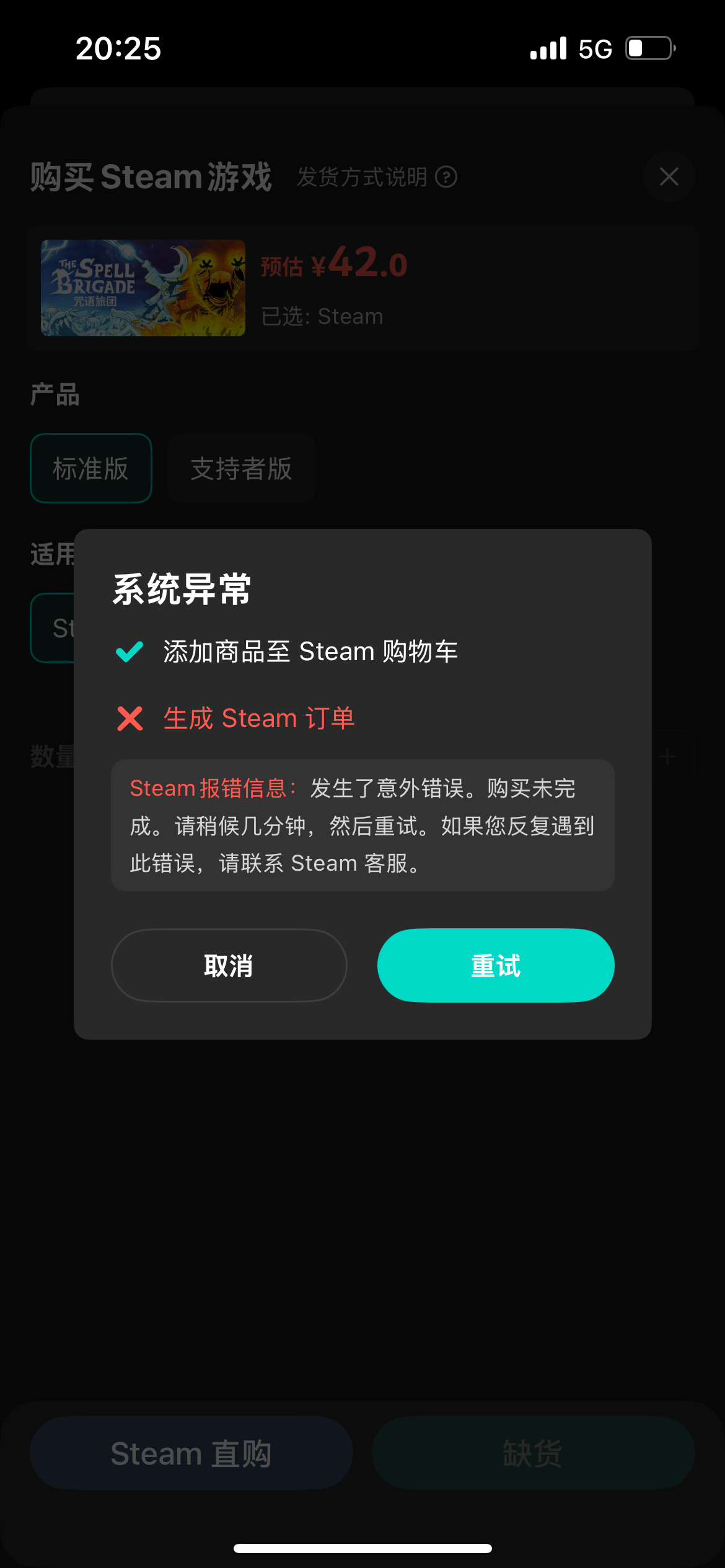Click the 5G network indicator
Image resolution: width=725 pixels, height=1568 pixels.
[x=596, y=47]
